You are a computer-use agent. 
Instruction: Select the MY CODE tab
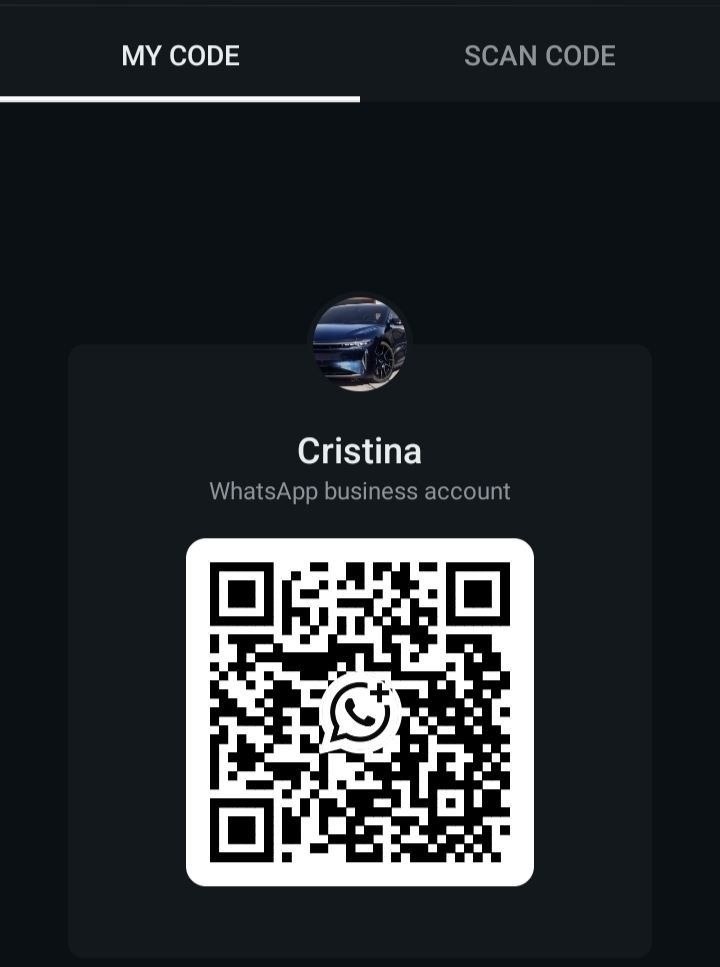click(181, 56)
